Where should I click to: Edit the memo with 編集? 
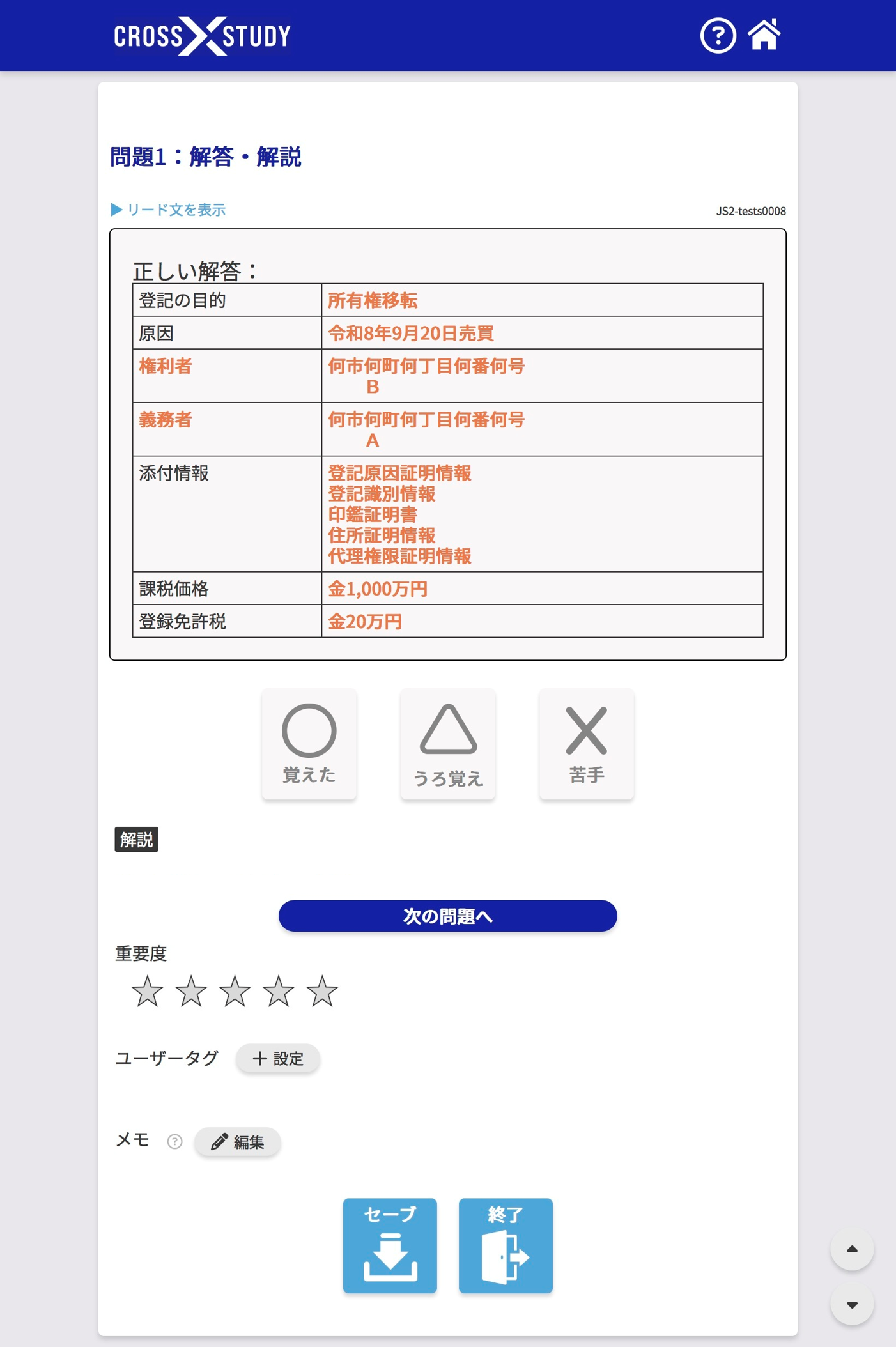(238, 1141)
